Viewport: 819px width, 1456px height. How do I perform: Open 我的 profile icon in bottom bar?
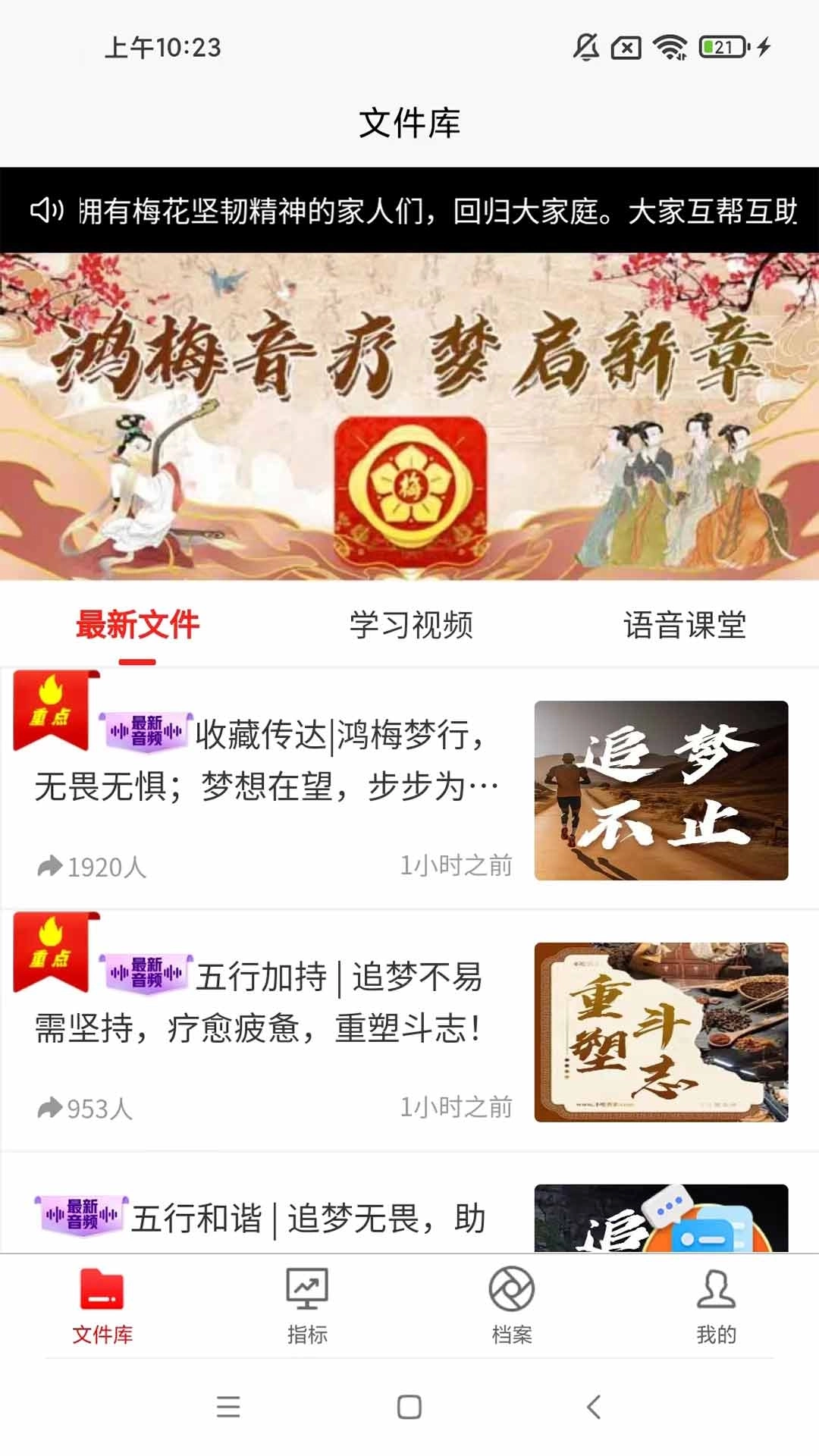click(x=717, y=1288)
